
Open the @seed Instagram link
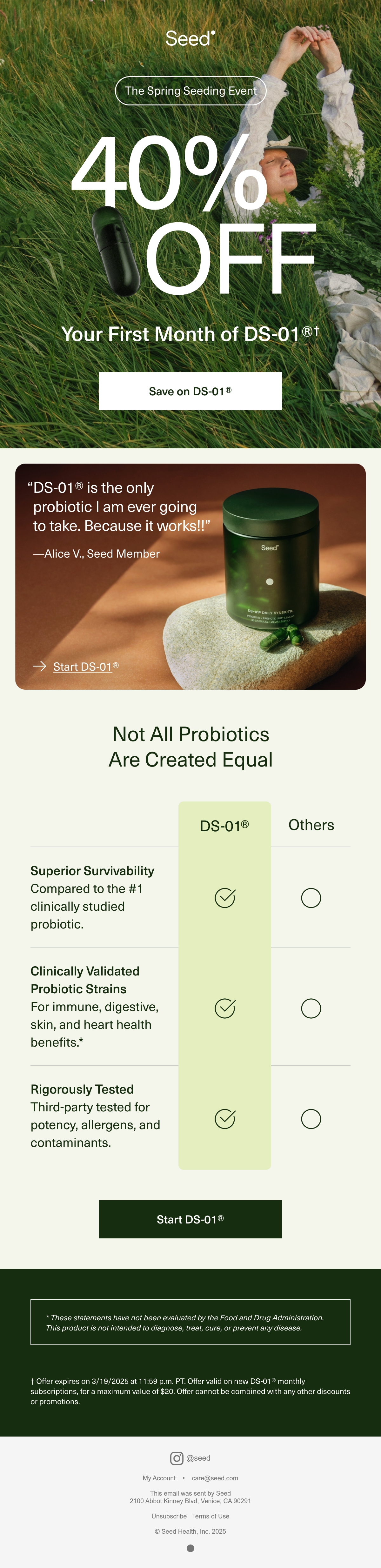click(190, 1458)
